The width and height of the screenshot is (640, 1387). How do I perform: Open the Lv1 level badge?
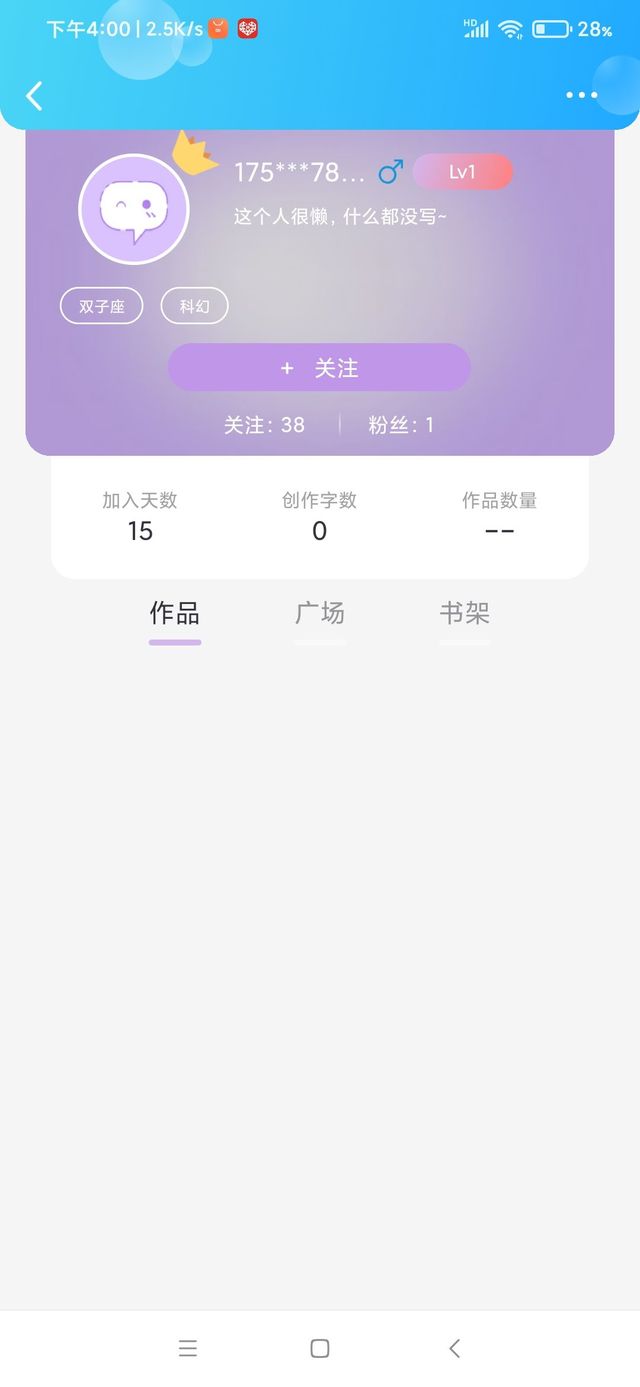click(462, 172)
